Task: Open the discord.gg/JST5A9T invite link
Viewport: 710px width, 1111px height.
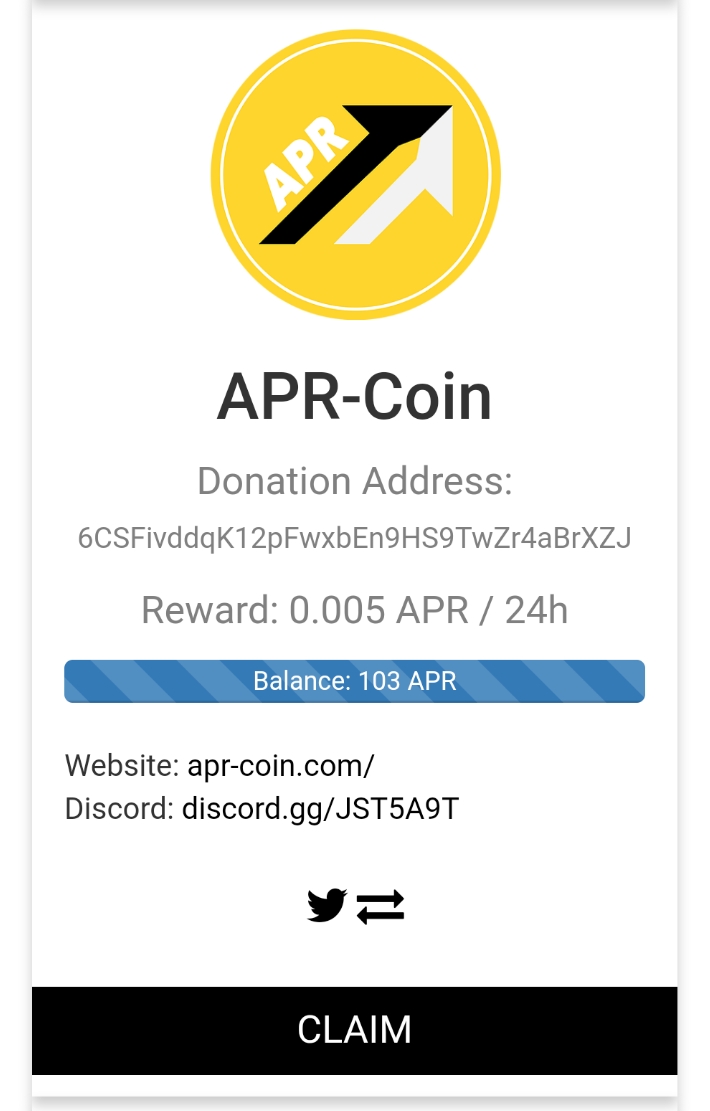Action: click(320, 808)
